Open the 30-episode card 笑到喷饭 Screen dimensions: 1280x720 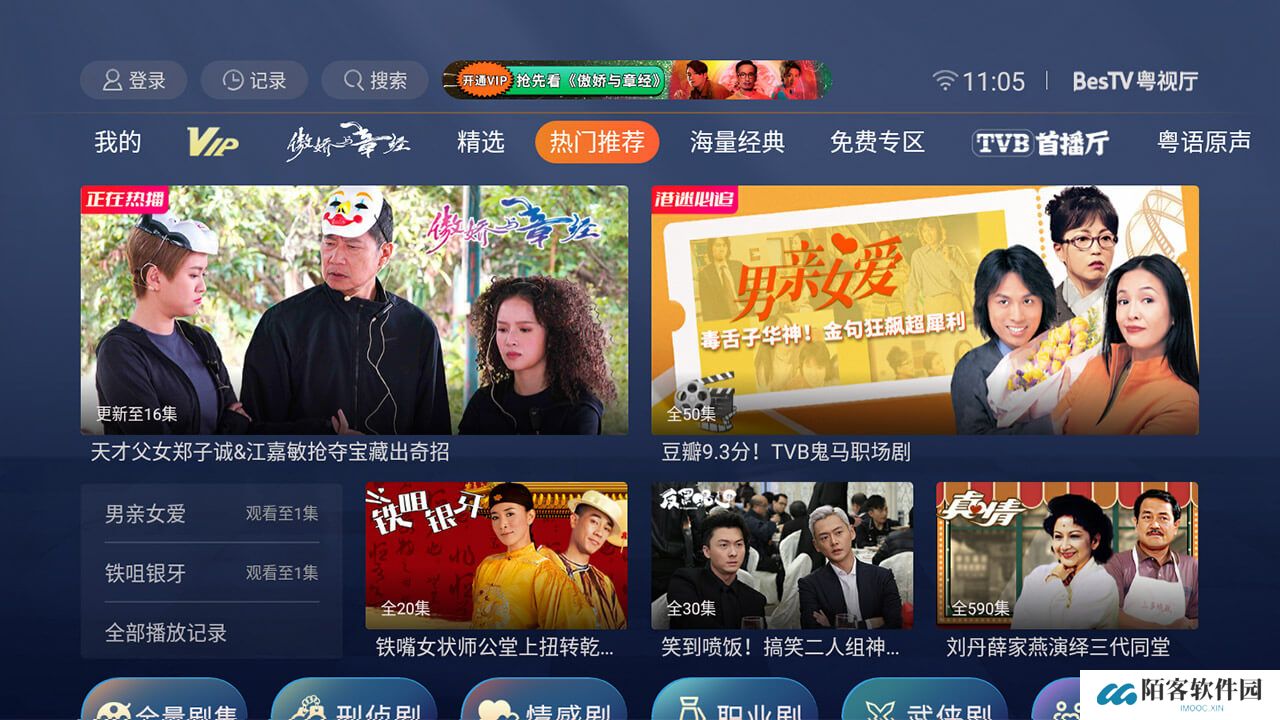point(781,556)
